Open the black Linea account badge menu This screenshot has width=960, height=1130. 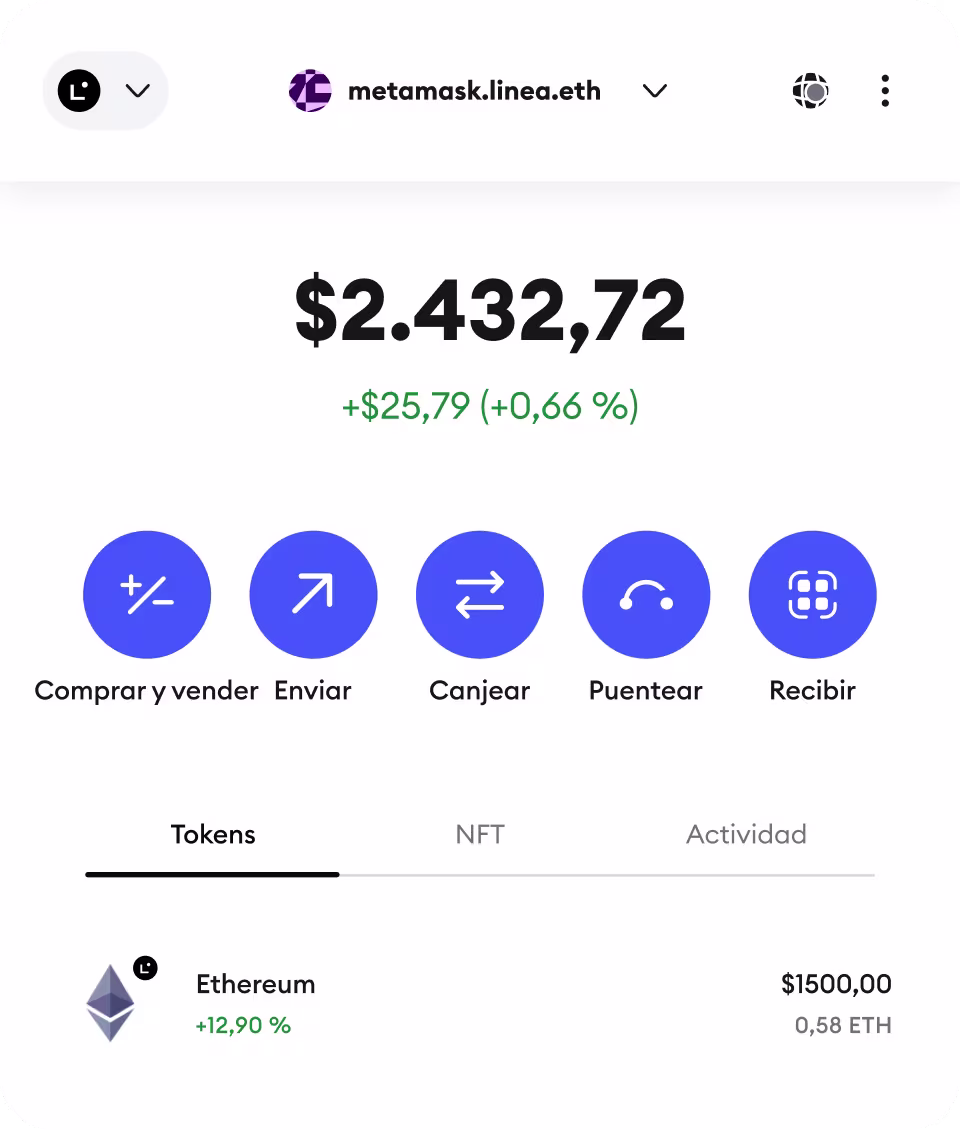point(78,91)
